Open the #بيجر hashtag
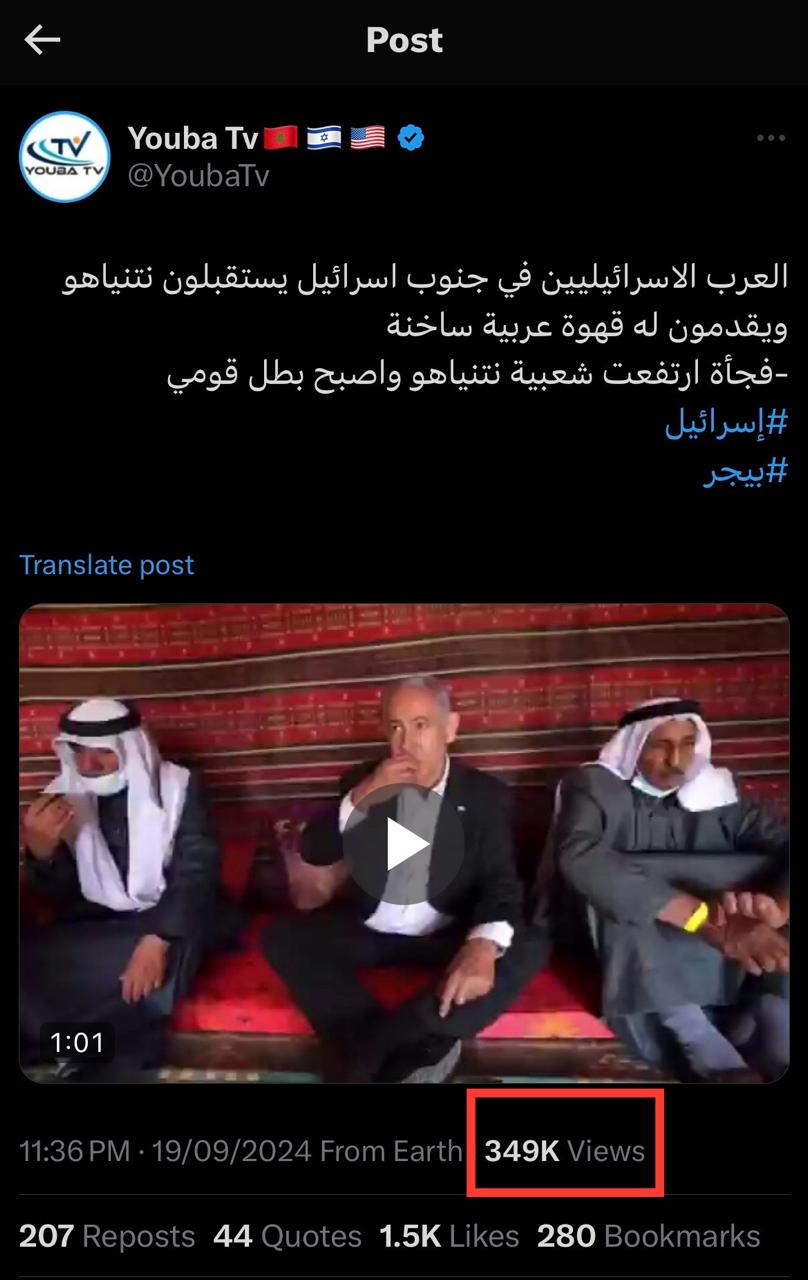This screenshot has width=808, height=1280. (x=745, y=474)
